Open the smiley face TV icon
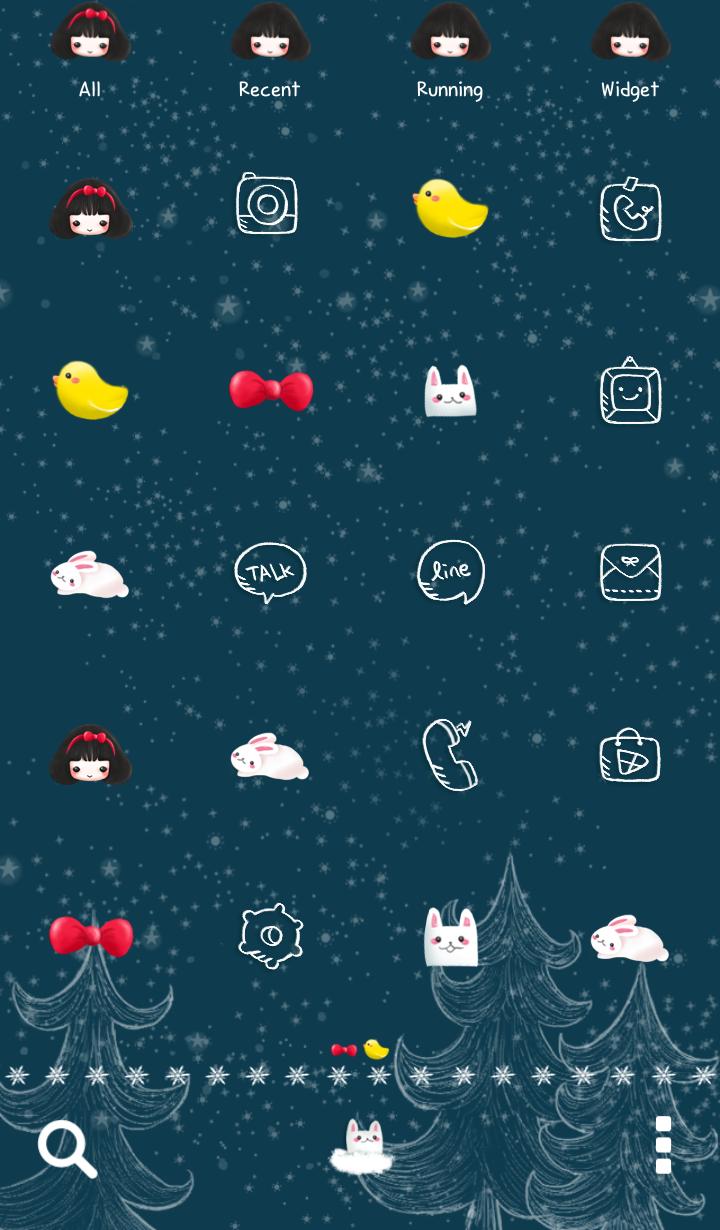Viewport: 720px width, 1230px height. (630, 391)
